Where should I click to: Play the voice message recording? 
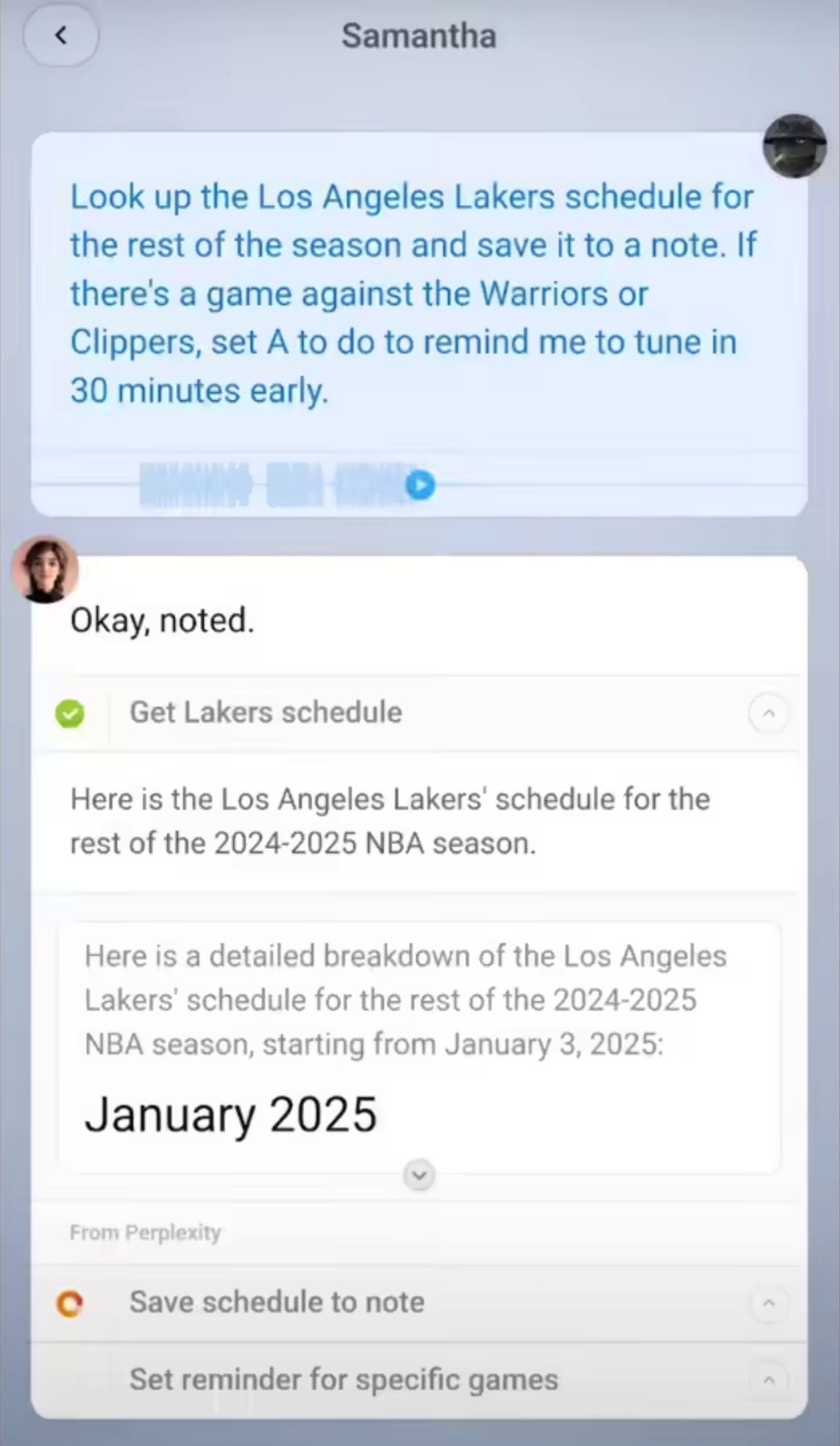(x=420, y=485)
